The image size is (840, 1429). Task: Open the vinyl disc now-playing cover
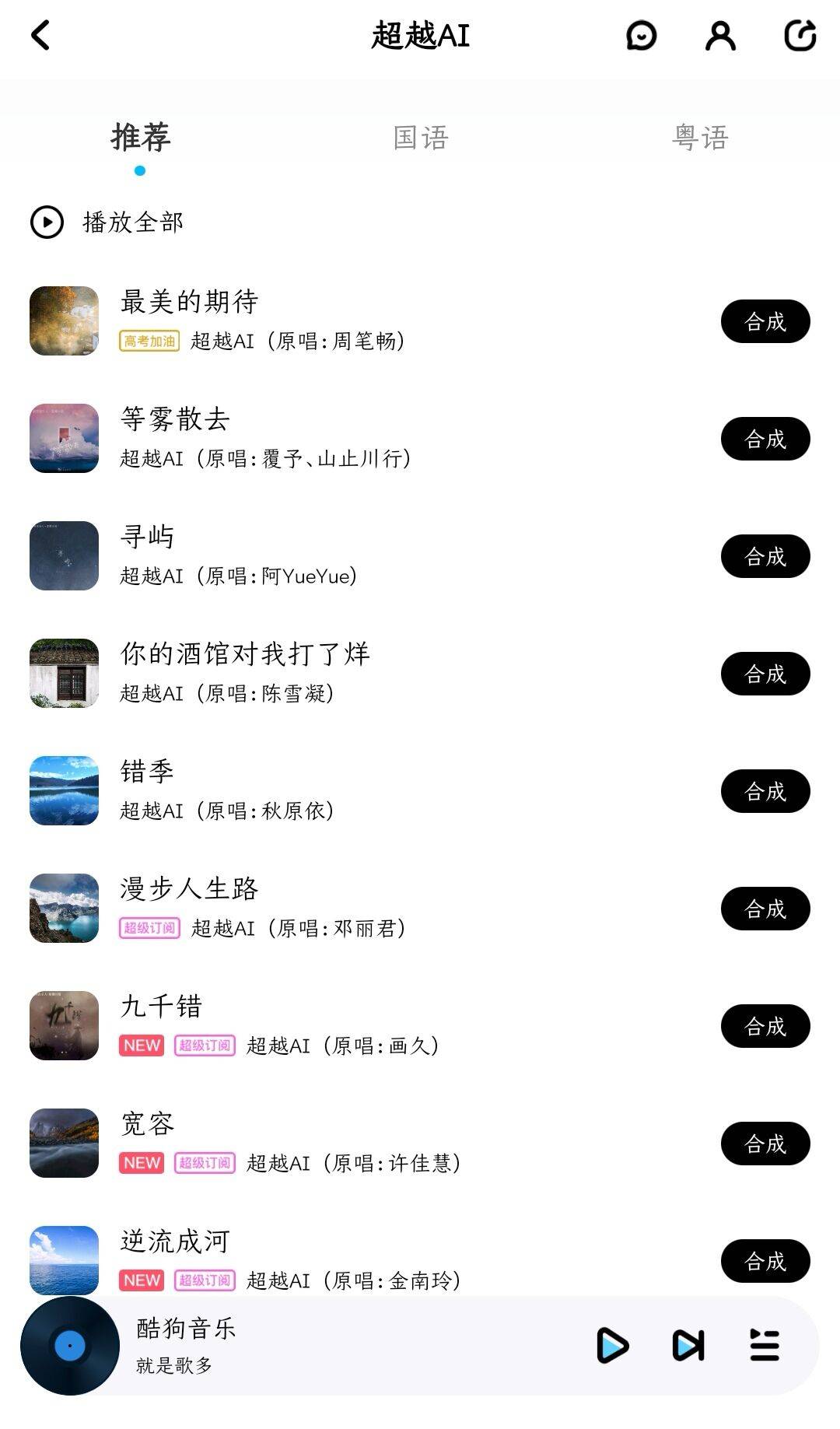coord(70,1346)
